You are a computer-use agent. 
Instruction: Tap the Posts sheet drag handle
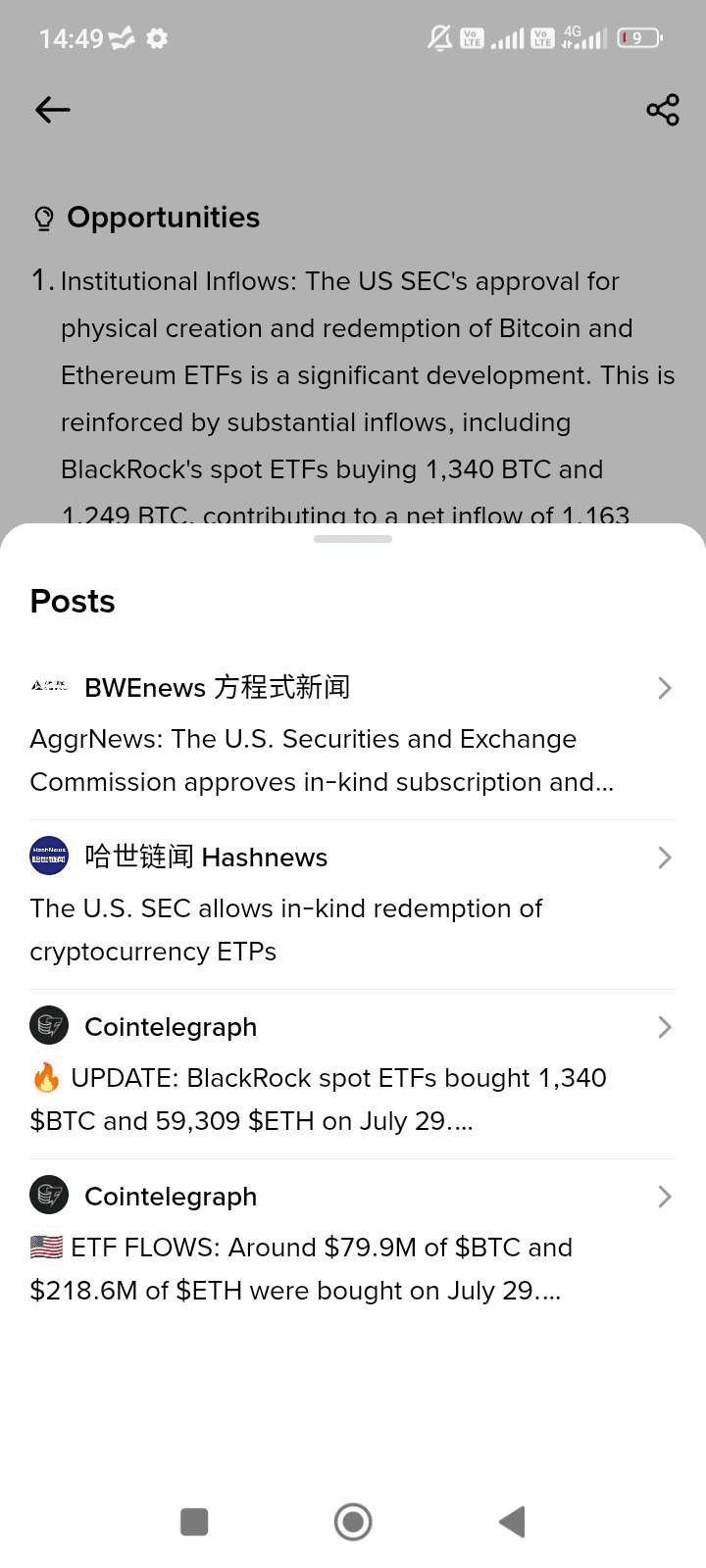353,539
